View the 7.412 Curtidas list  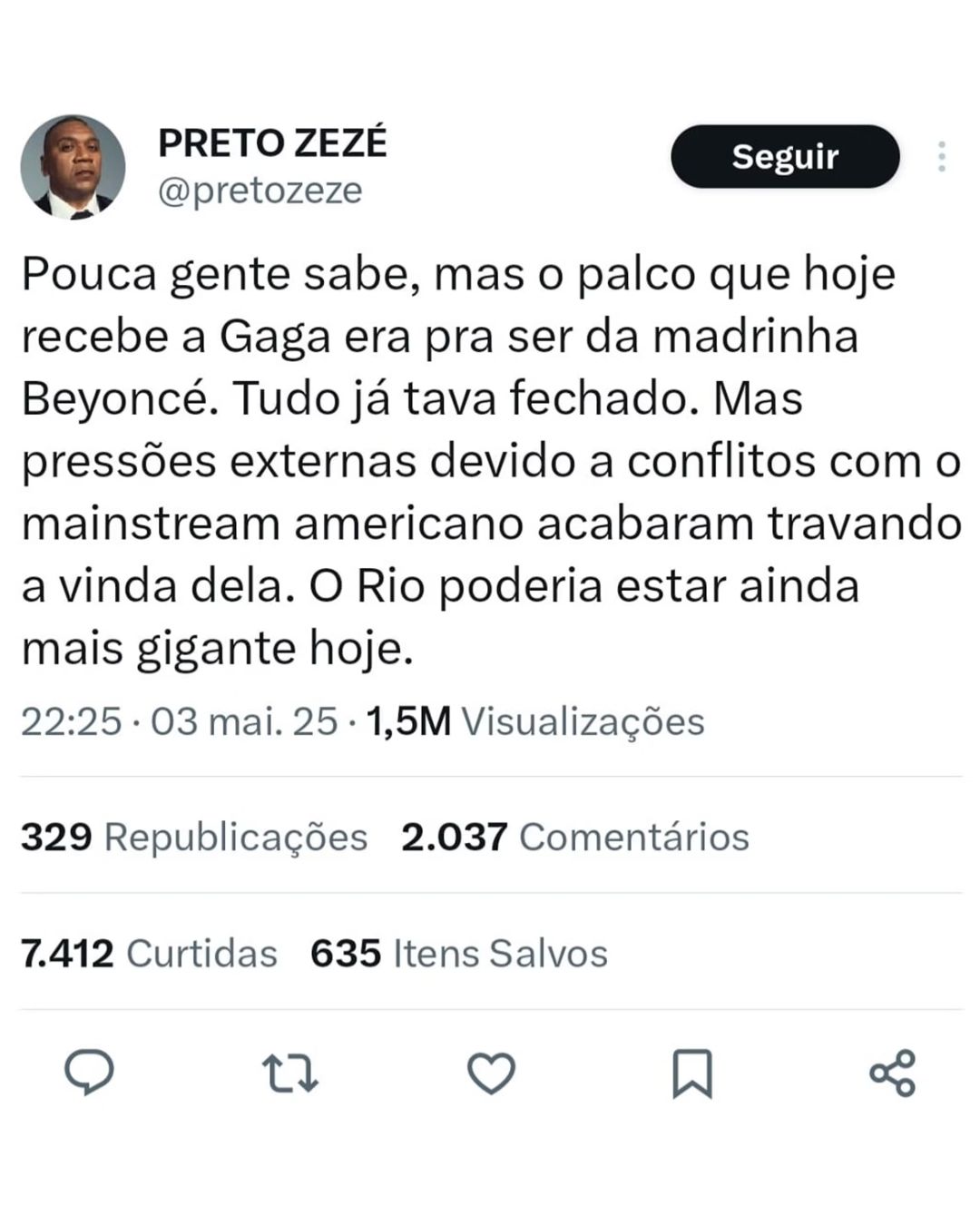tap(149, 954)
